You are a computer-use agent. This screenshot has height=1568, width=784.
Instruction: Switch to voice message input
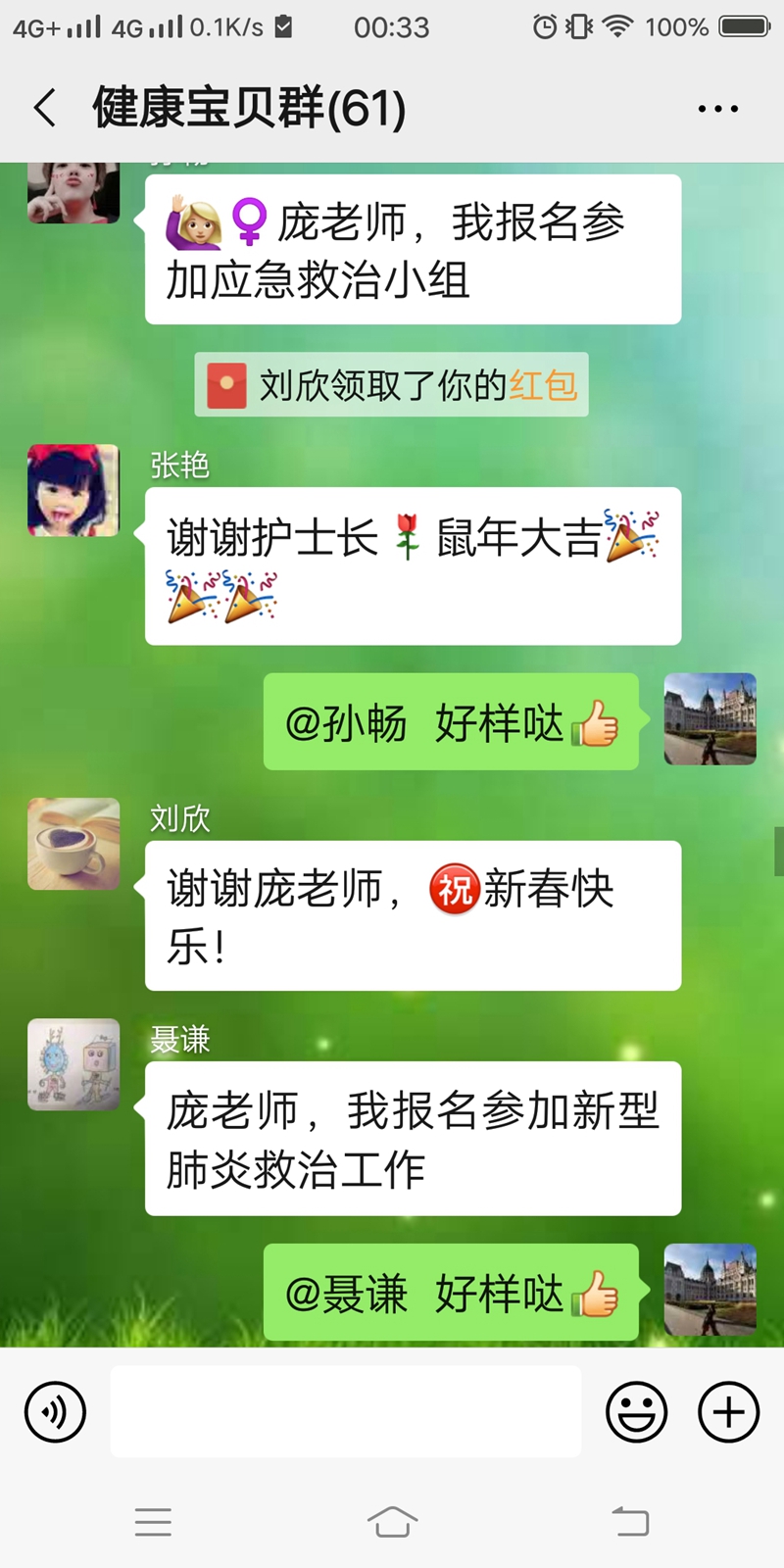[x=55, y=1412]
